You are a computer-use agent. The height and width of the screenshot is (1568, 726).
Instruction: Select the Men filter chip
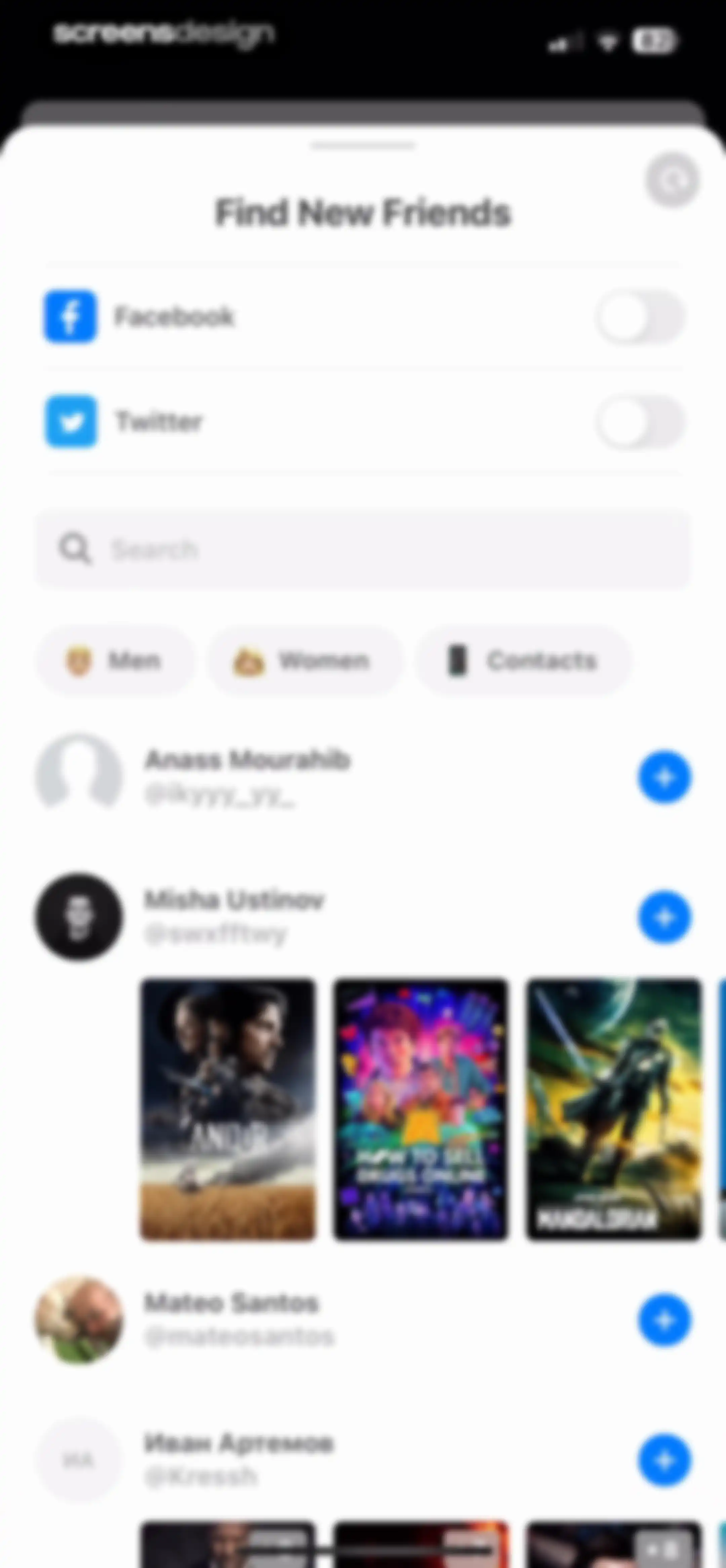point(115,661)
